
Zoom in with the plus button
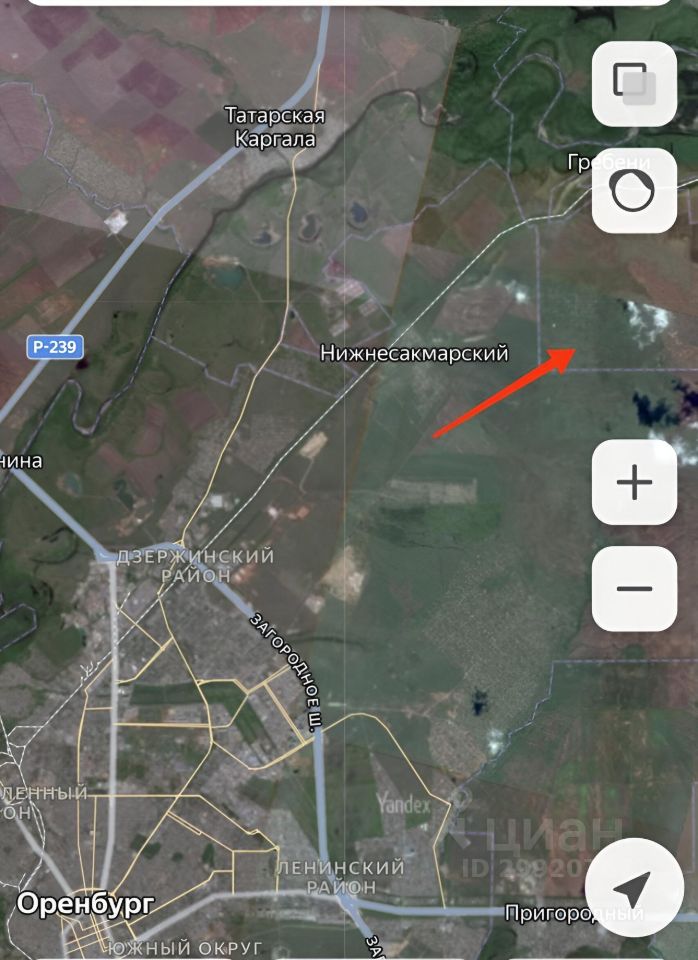[634, 483]
